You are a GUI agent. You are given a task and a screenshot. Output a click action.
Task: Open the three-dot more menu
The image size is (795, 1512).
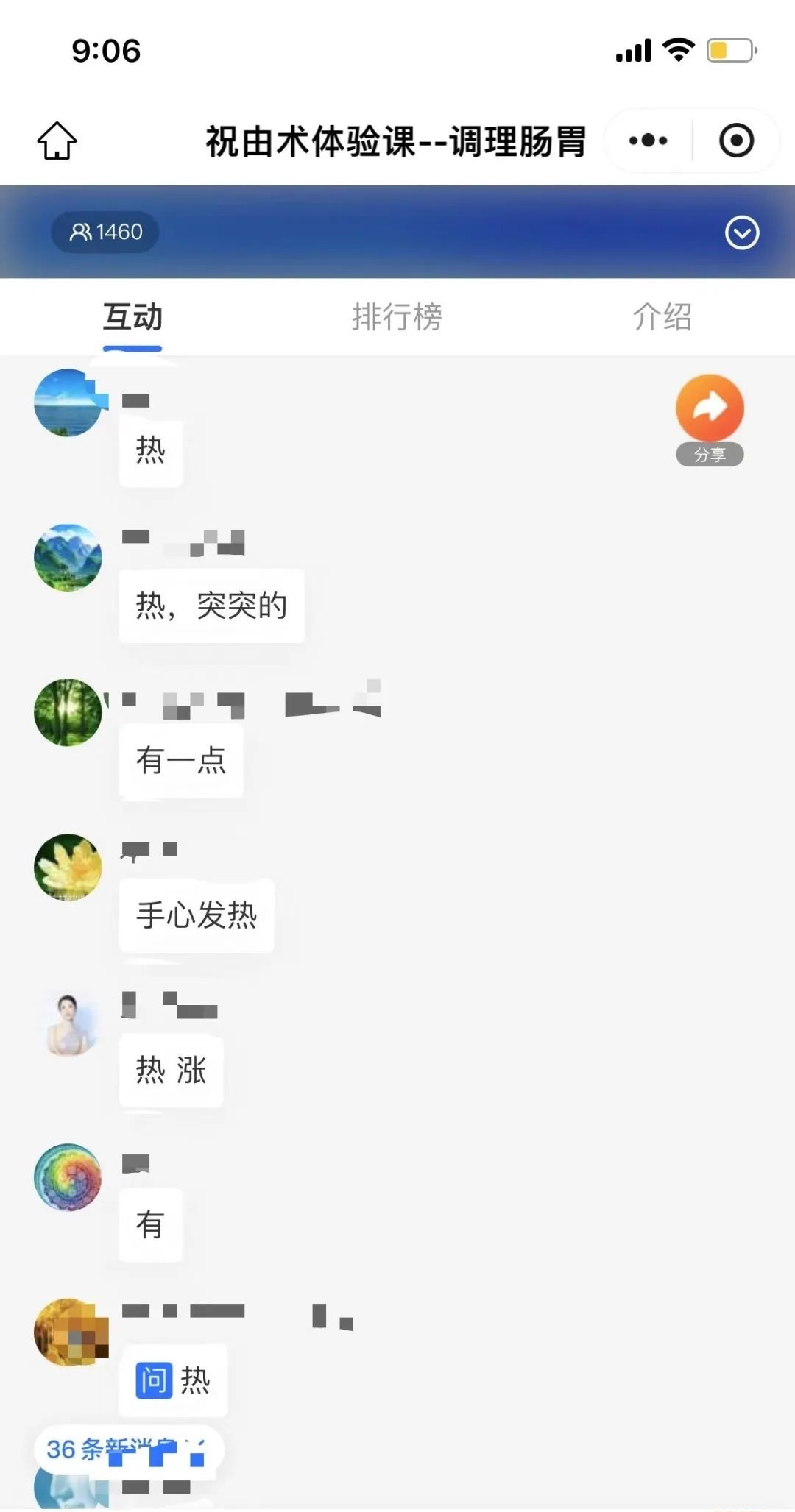coord(648,141)
